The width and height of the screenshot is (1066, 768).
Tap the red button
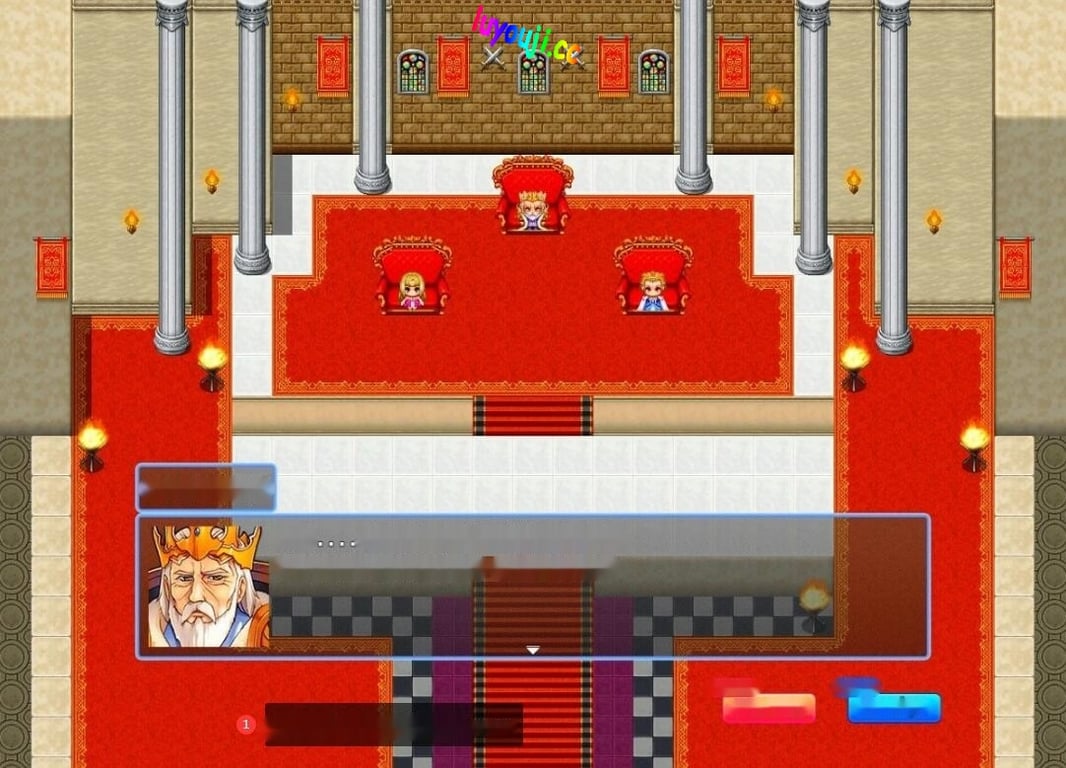click(768, 707)
